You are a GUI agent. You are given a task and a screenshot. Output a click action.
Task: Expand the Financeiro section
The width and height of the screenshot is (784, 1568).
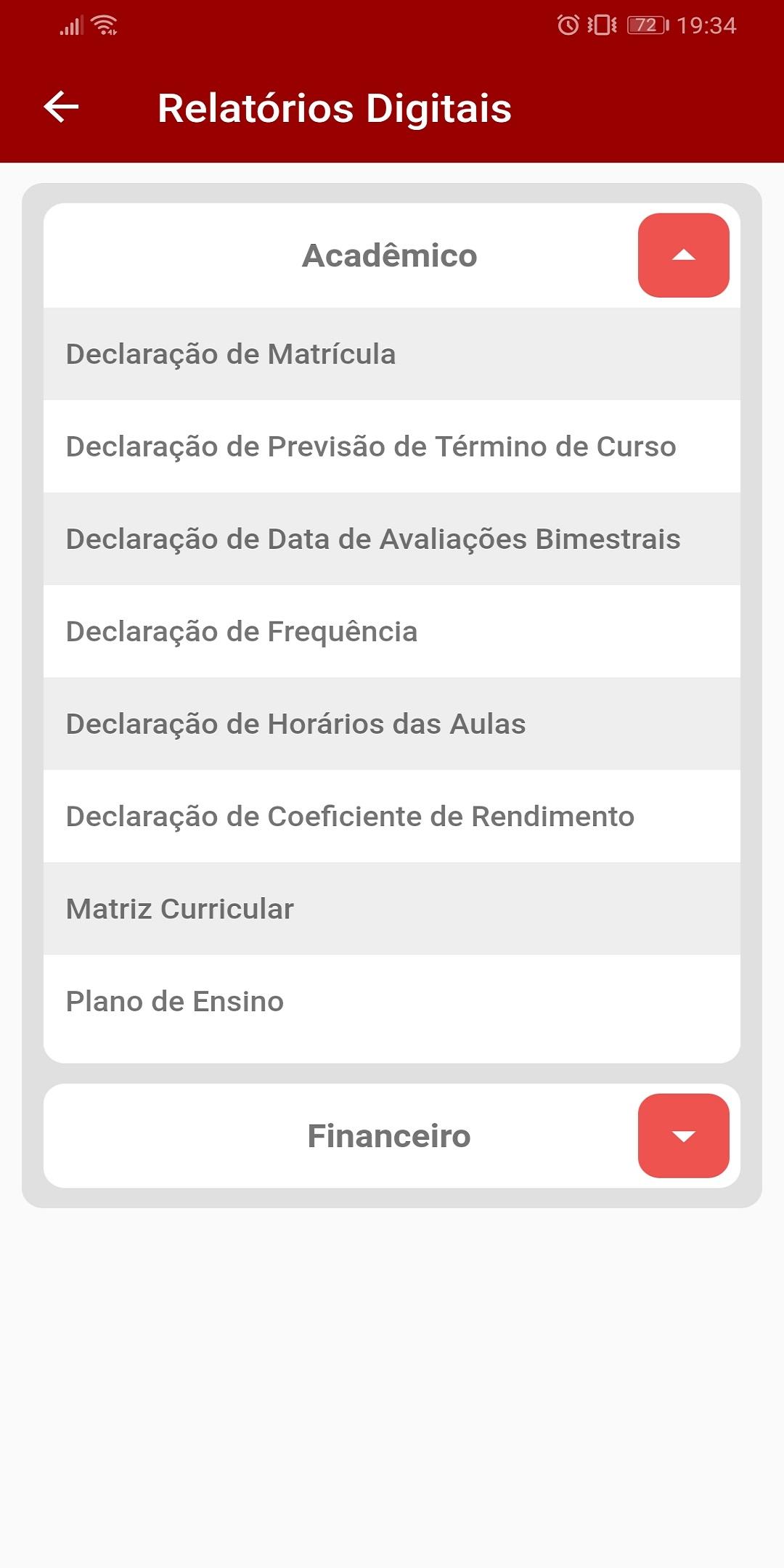(x=683, y=1136)
